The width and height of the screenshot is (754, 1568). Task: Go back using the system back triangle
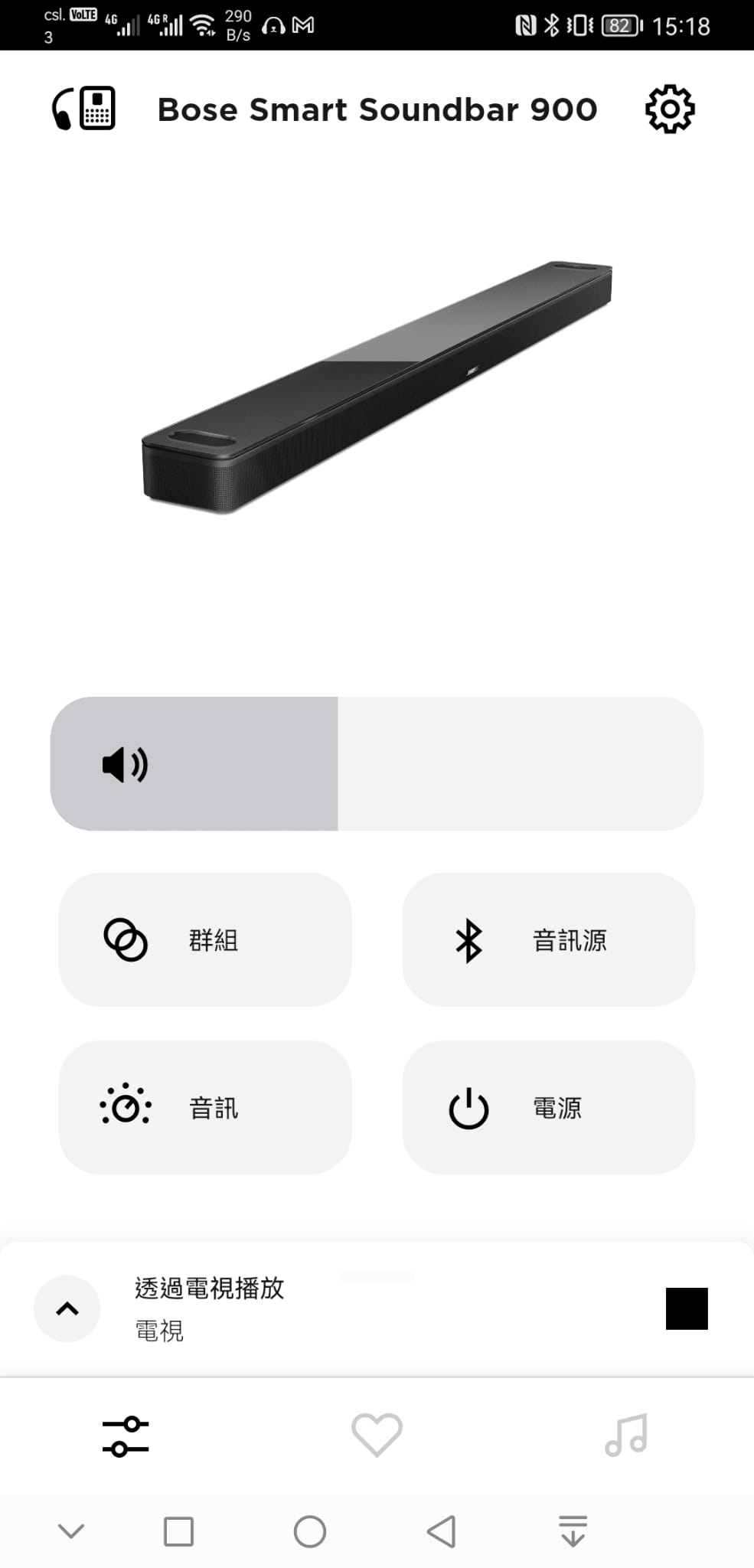coord(442,1531)
